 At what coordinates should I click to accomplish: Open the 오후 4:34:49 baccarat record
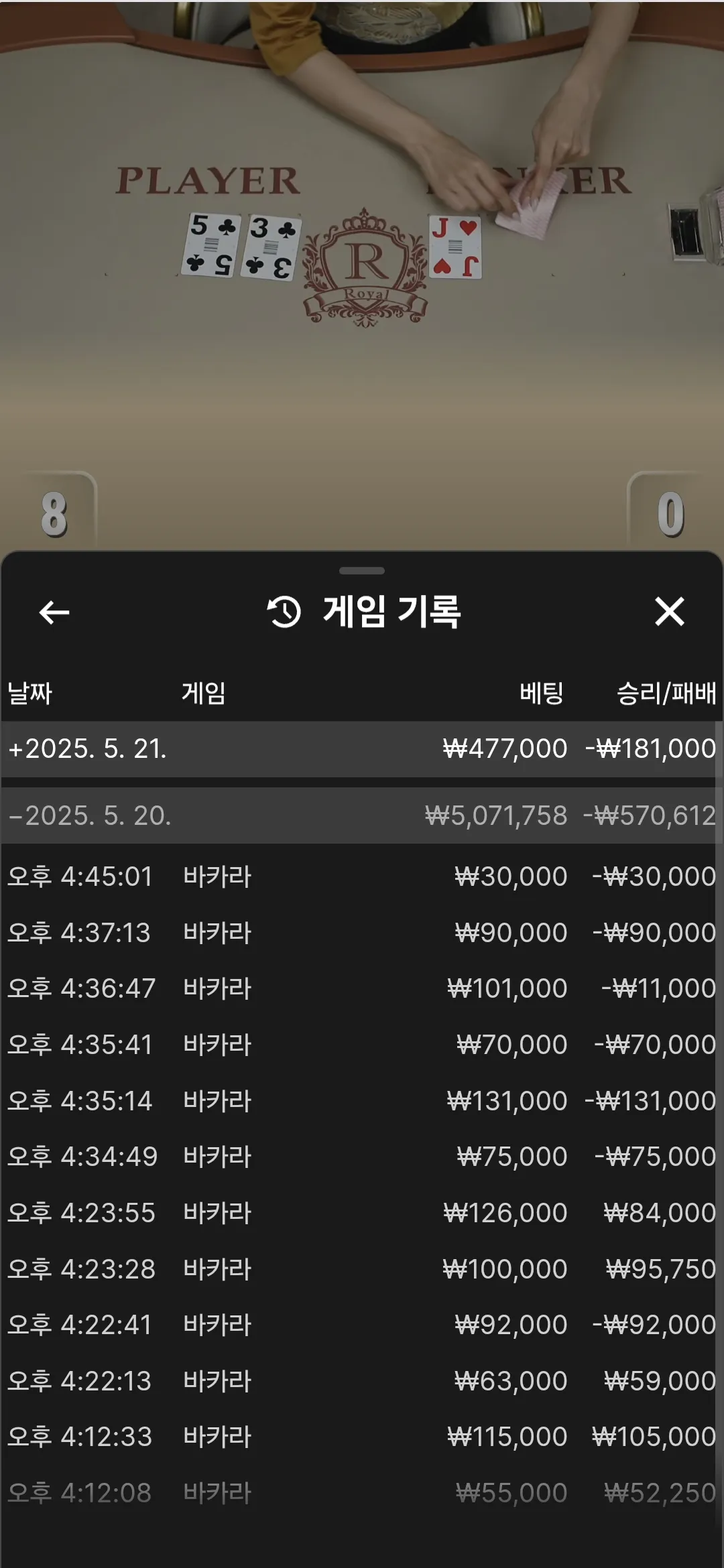tap(361, 1157)
